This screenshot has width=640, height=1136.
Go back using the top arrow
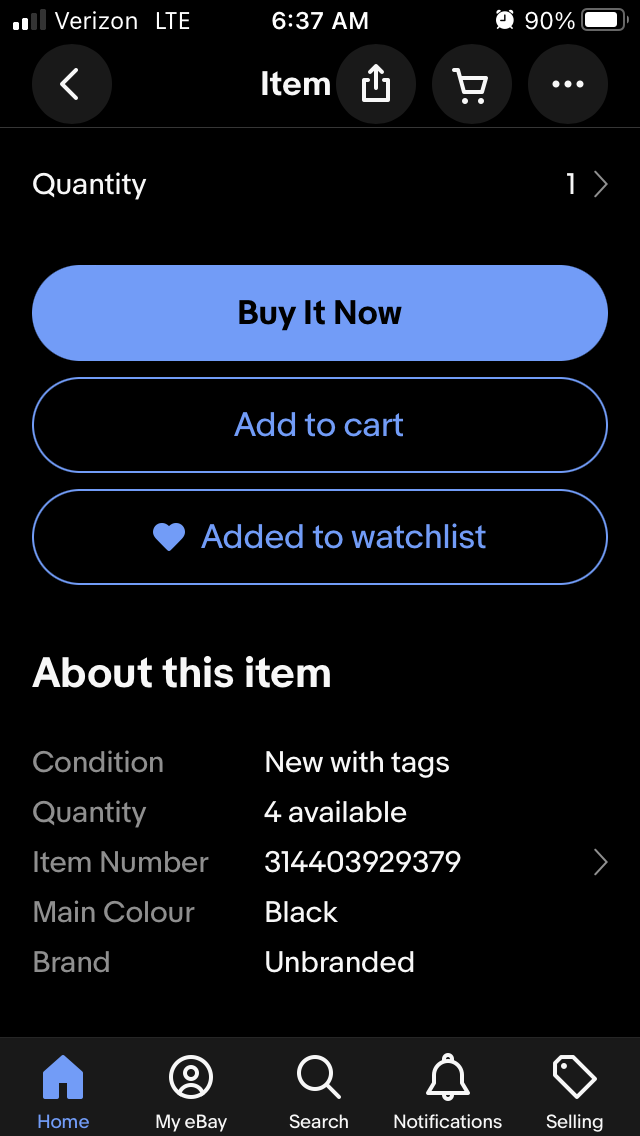71,85
